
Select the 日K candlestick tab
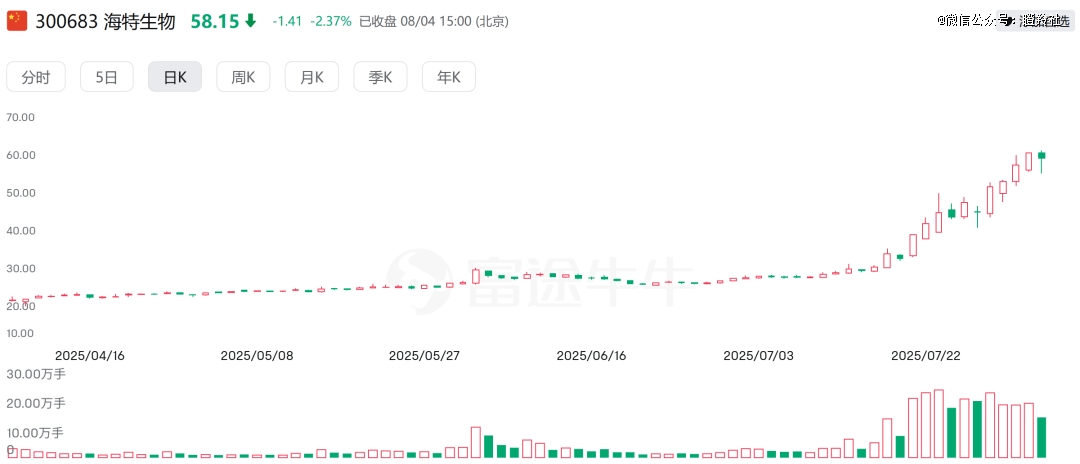coord(175,77)
